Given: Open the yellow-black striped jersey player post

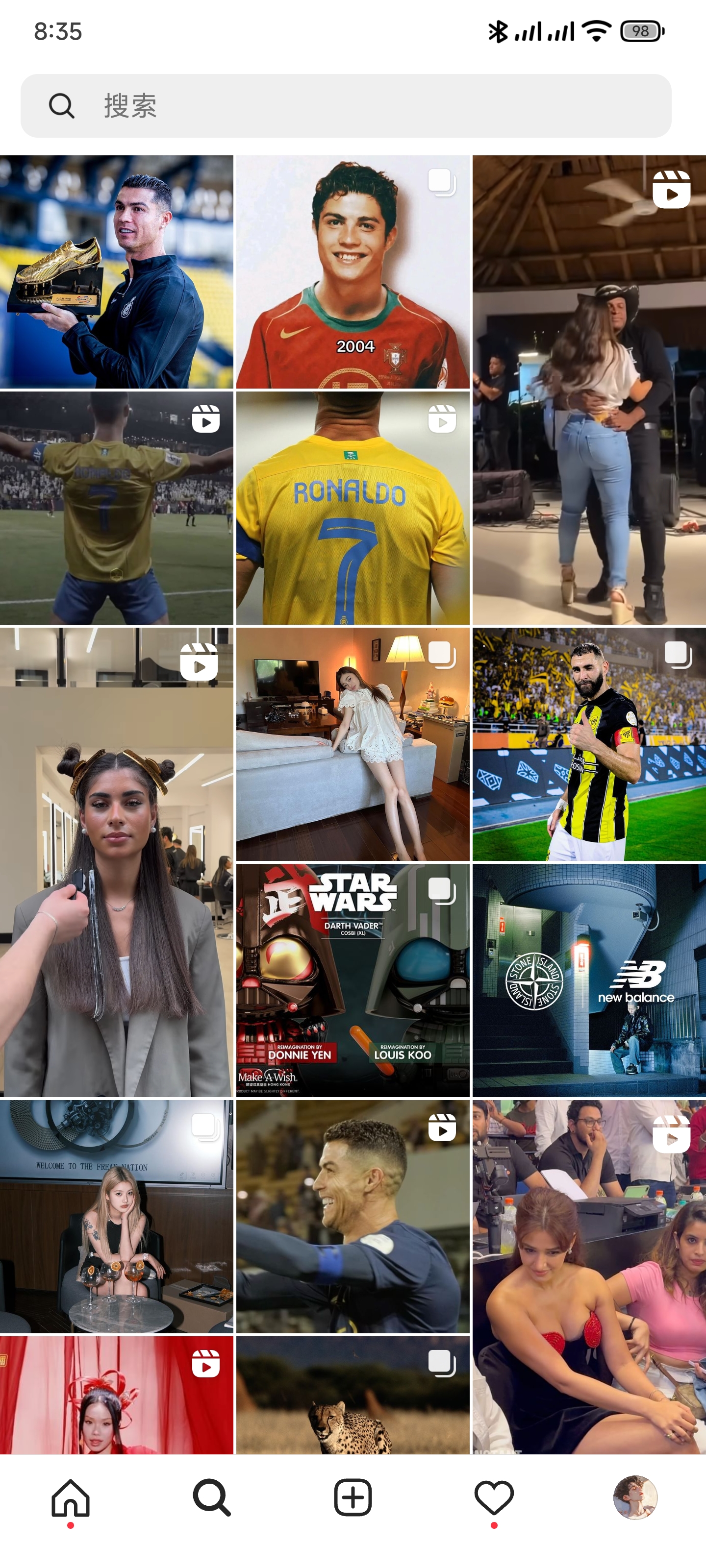Looking at the screenshot, I should click(589, 744).
